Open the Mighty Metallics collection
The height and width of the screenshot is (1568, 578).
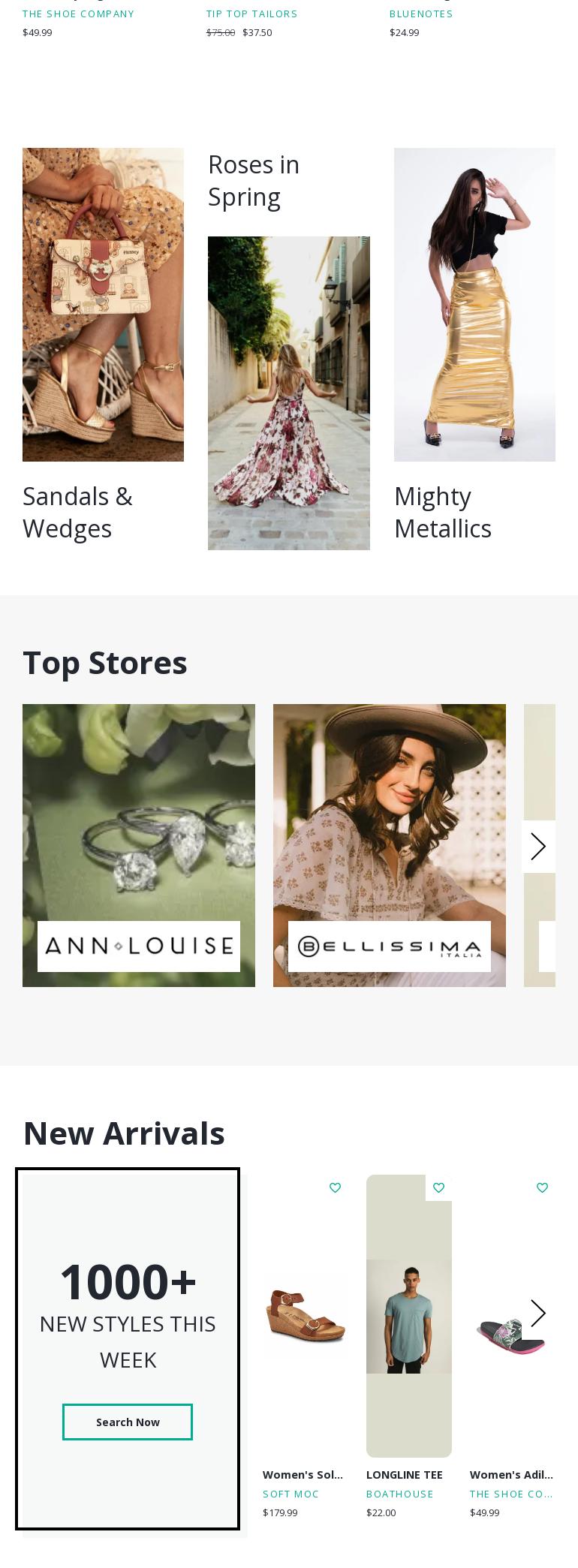point(474,304)
